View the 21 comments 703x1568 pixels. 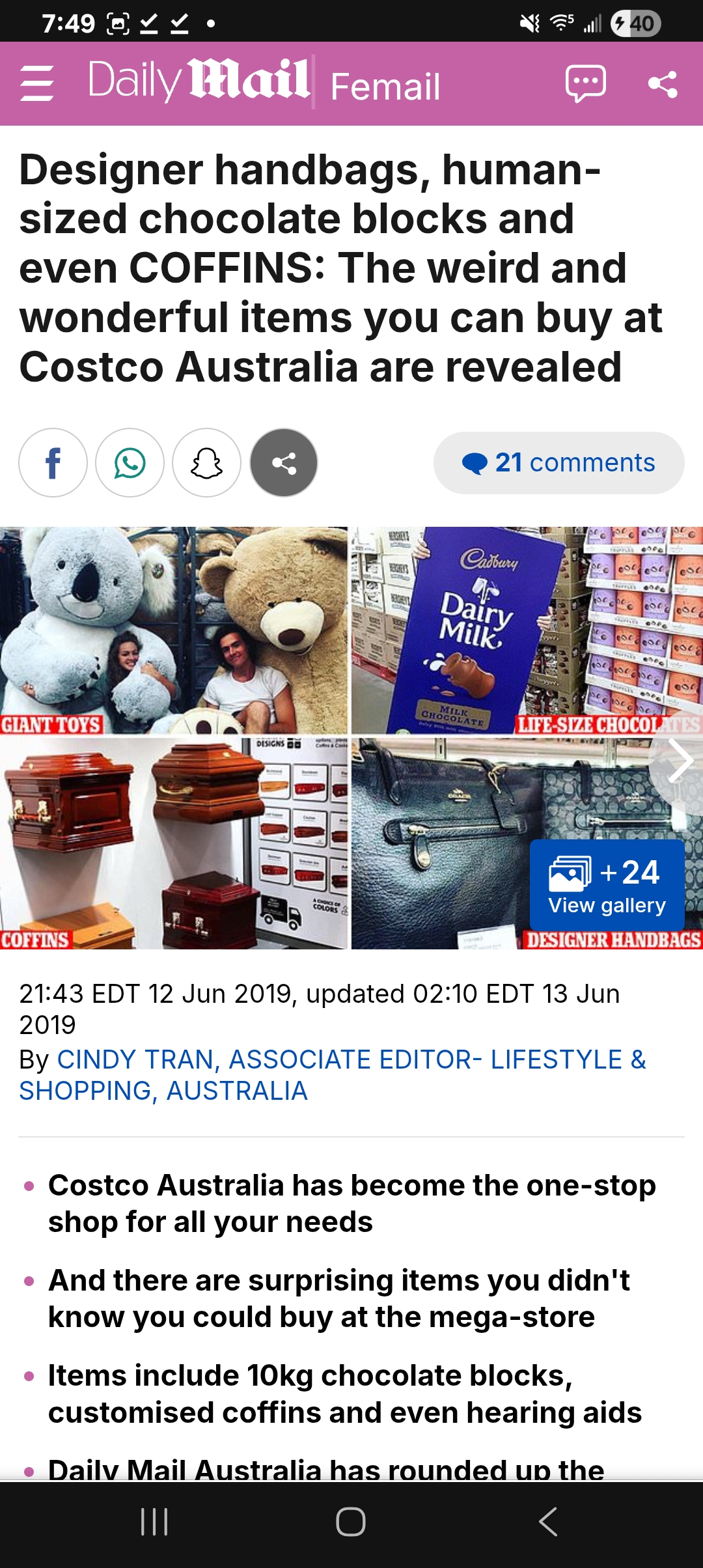click(558, 463)
